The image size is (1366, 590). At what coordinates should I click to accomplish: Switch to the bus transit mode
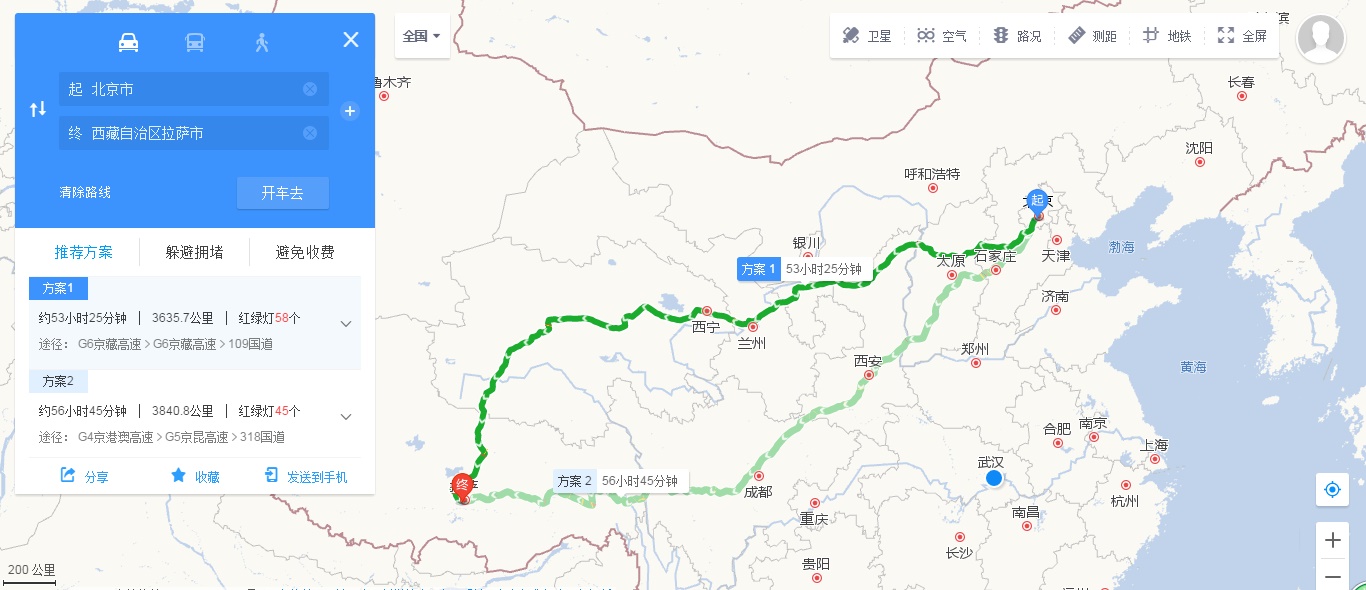(195, 42)
